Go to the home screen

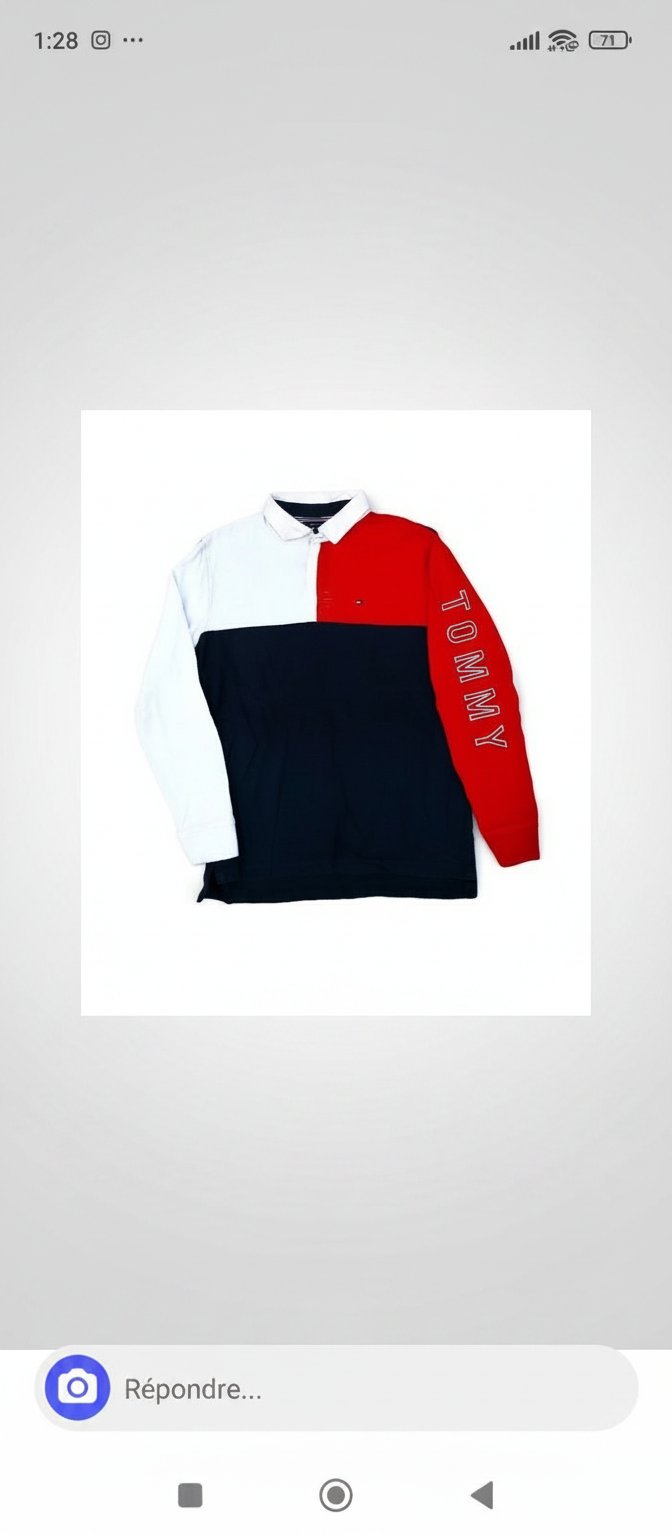pyautogui.click(x=336, y=1495)
